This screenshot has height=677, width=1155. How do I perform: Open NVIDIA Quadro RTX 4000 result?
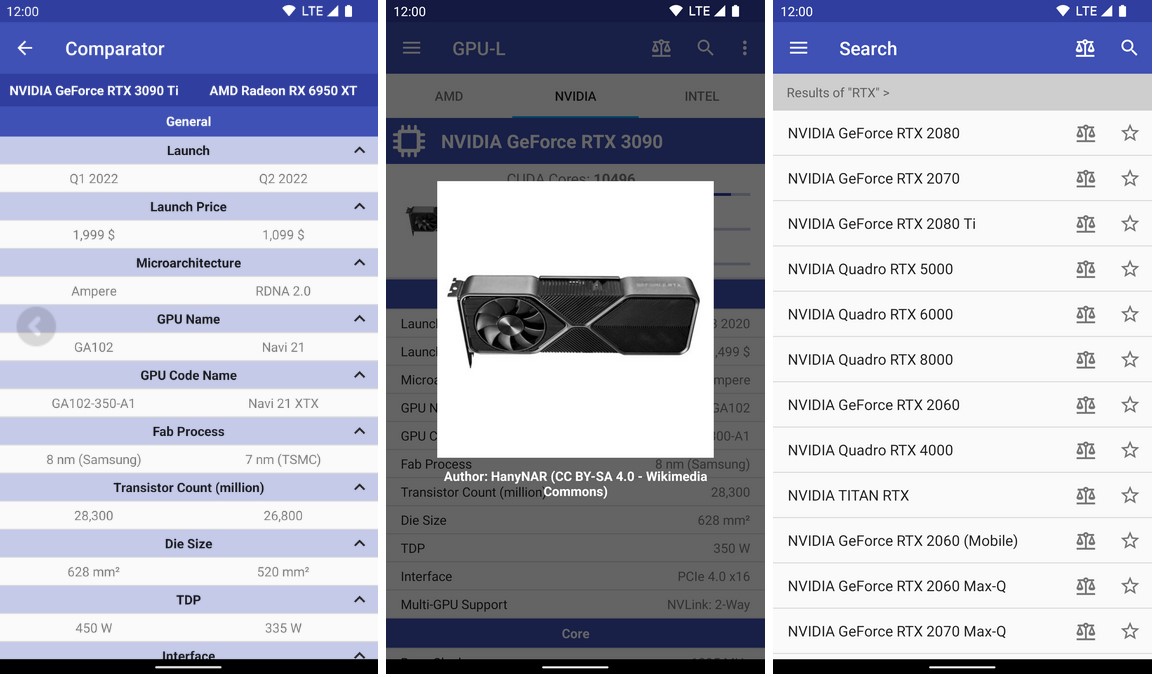pos(870,450)
